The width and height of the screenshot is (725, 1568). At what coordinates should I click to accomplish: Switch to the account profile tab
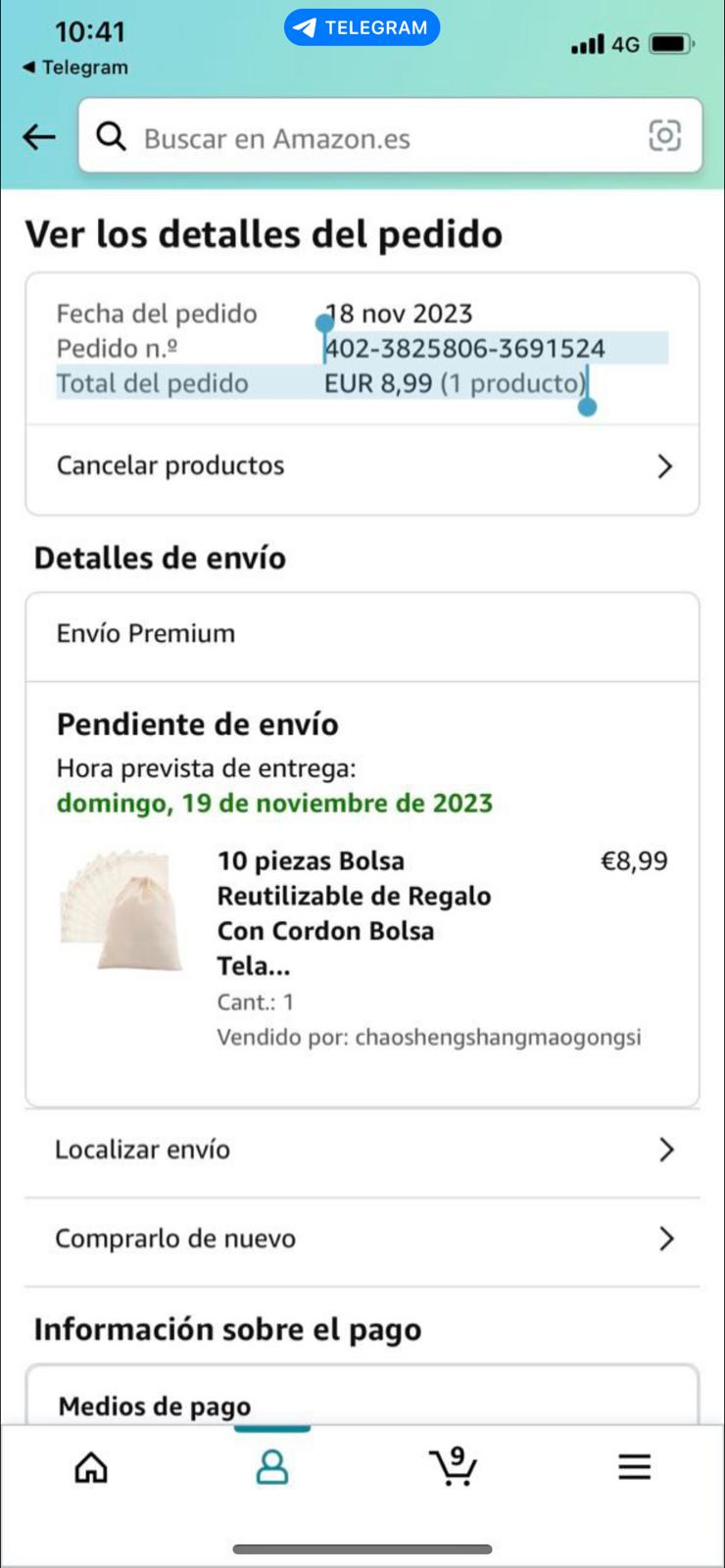point(272,1467)
